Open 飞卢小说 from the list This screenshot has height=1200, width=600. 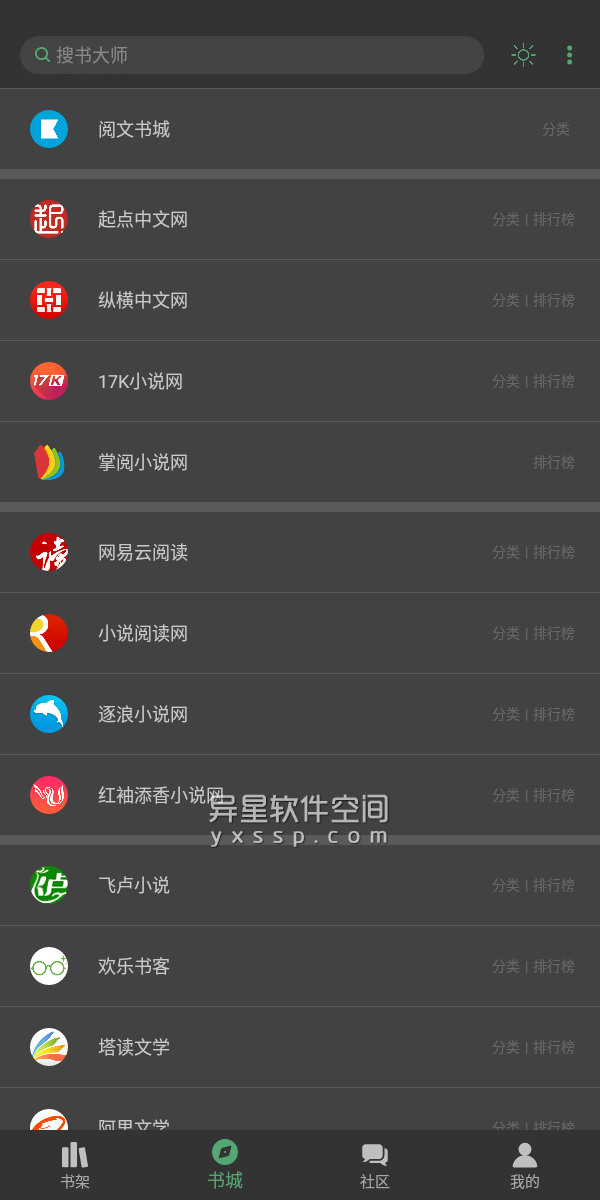[134, 885]
